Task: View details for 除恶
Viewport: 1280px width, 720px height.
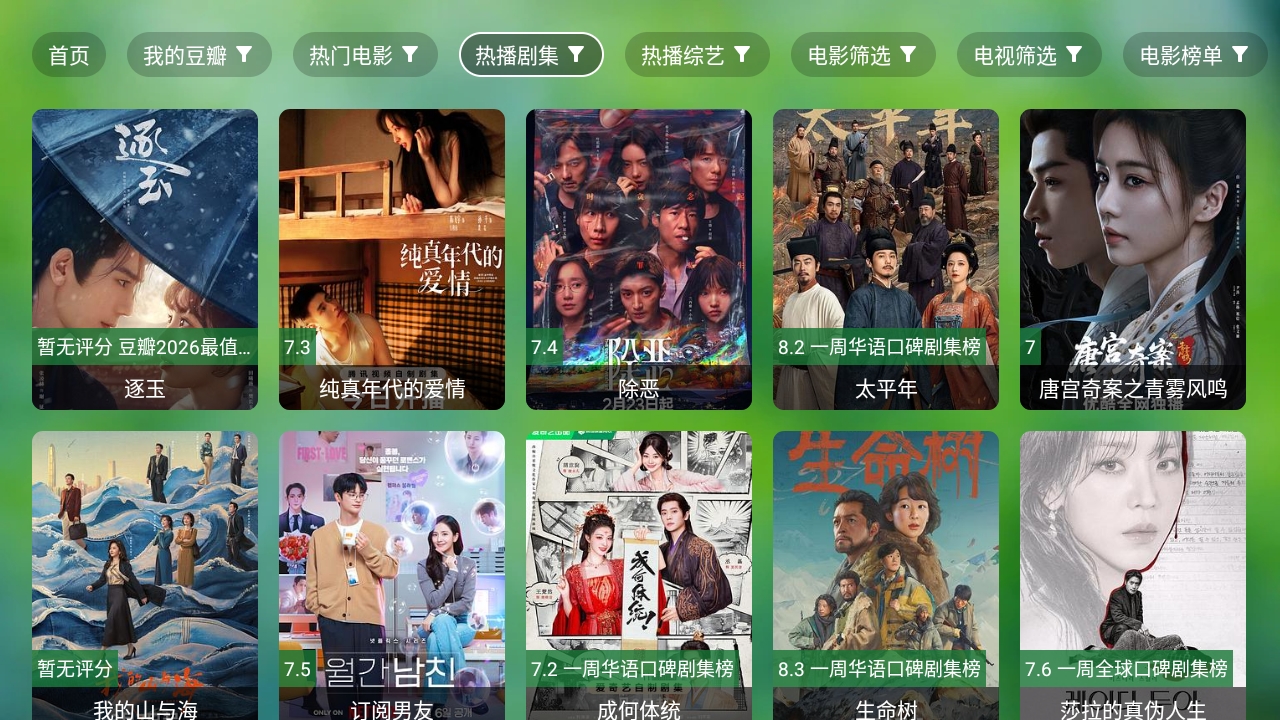Action: tap(639, 259)
